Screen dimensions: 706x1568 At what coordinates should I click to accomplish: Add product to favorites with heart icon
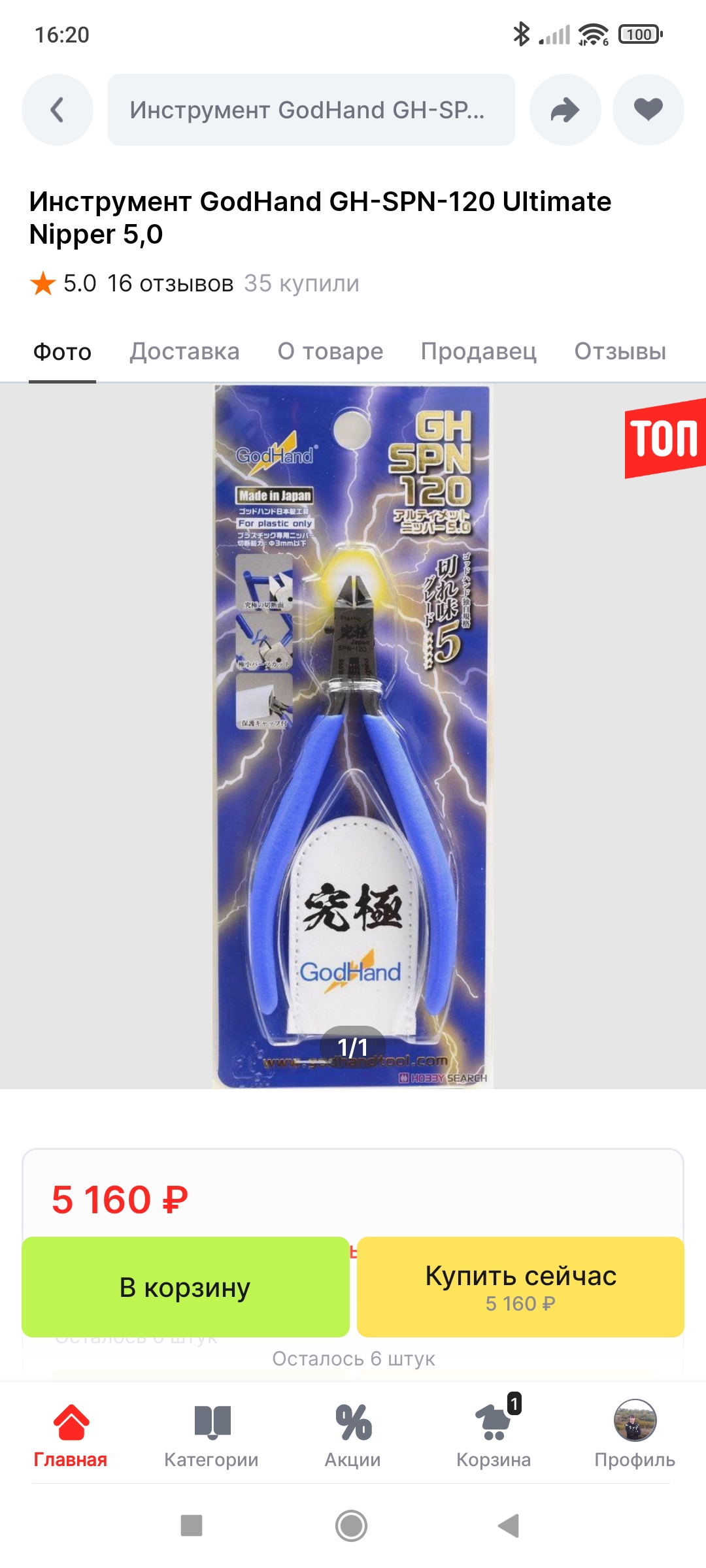[x=648, y=110]
